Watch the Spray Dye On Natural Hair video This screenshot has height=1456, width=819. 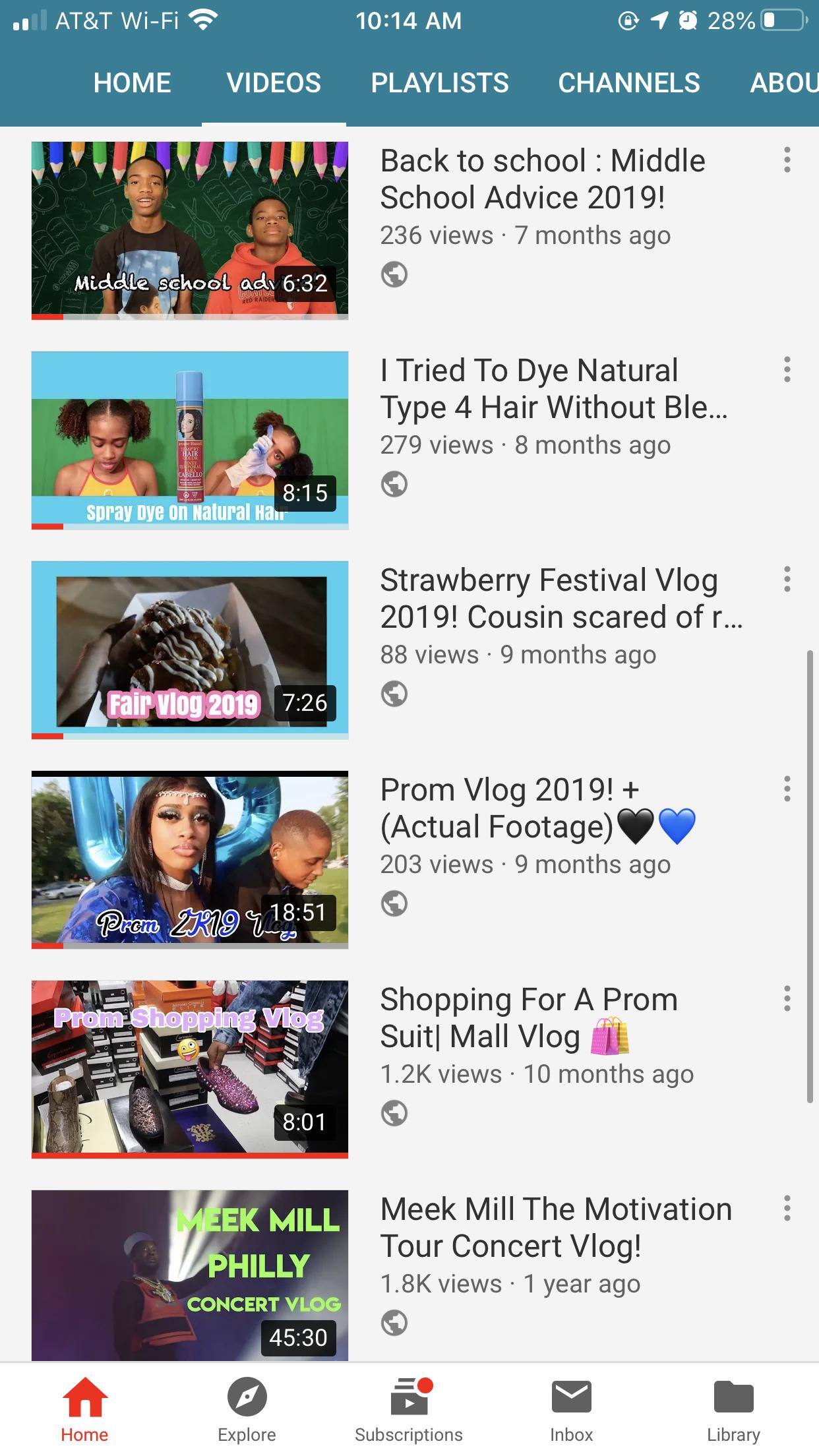(x=190, y=440)
